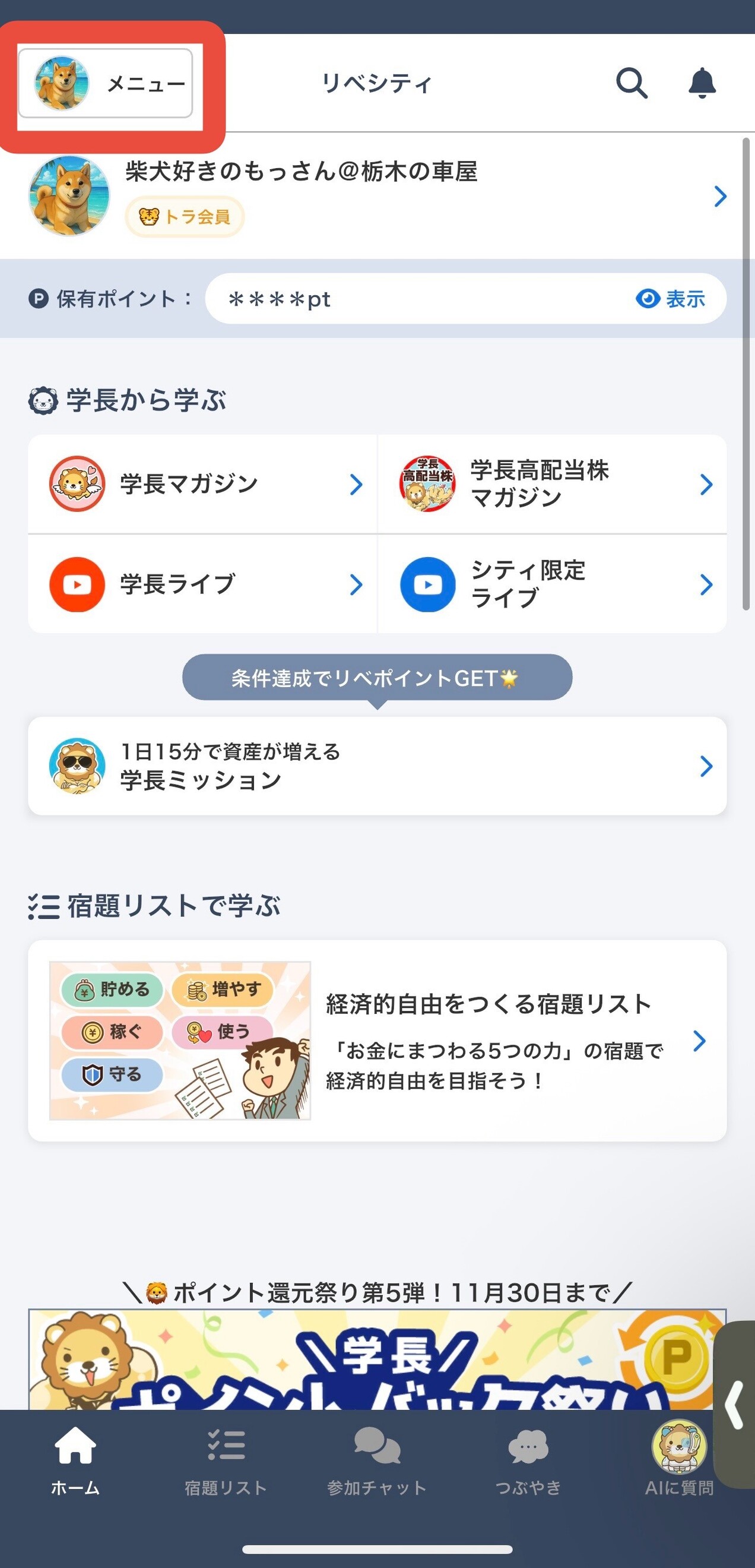Open the メニュー button
The image size is (755, 1568).
[x=105, y=83]
